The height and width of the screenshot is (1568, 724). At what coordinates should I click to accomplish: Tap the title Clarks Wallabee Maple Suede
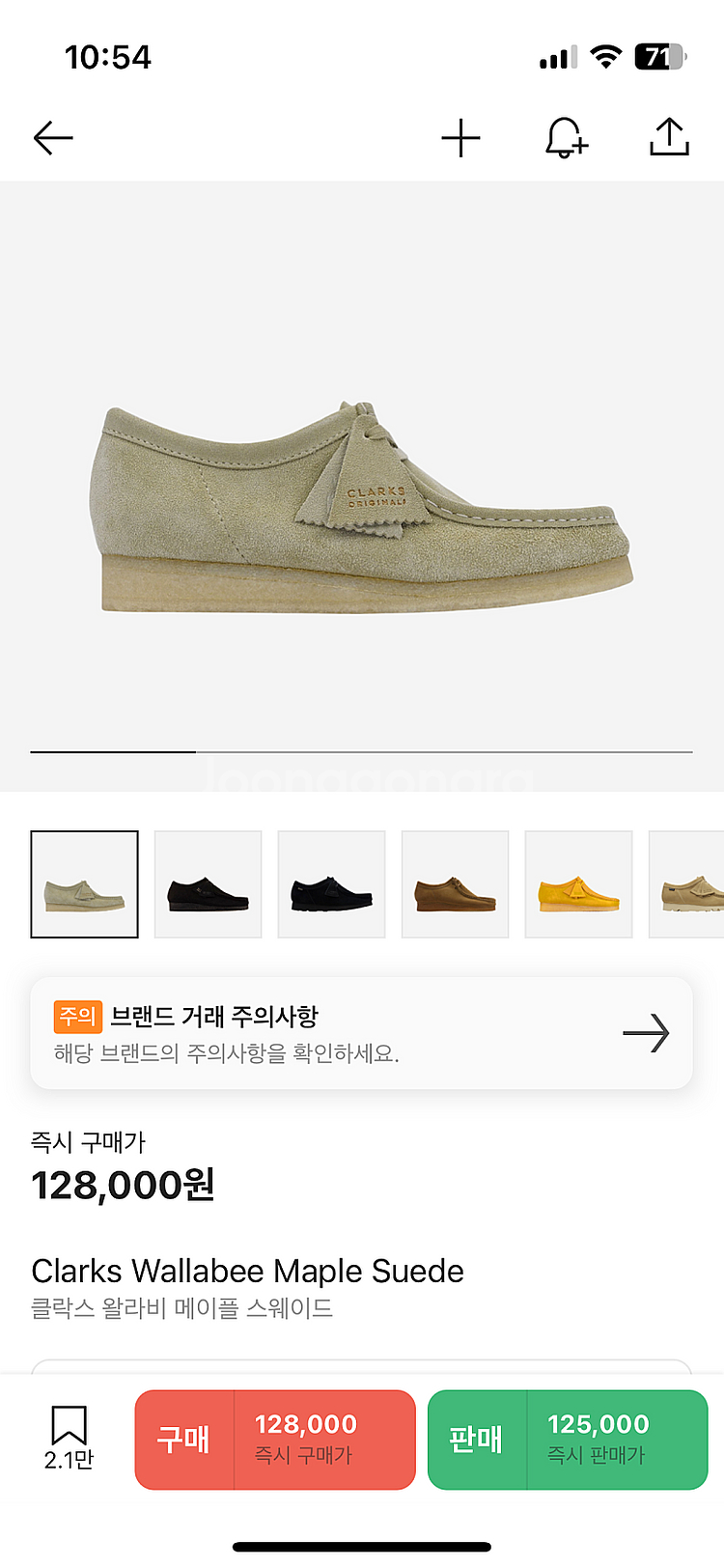[247, 1272]
